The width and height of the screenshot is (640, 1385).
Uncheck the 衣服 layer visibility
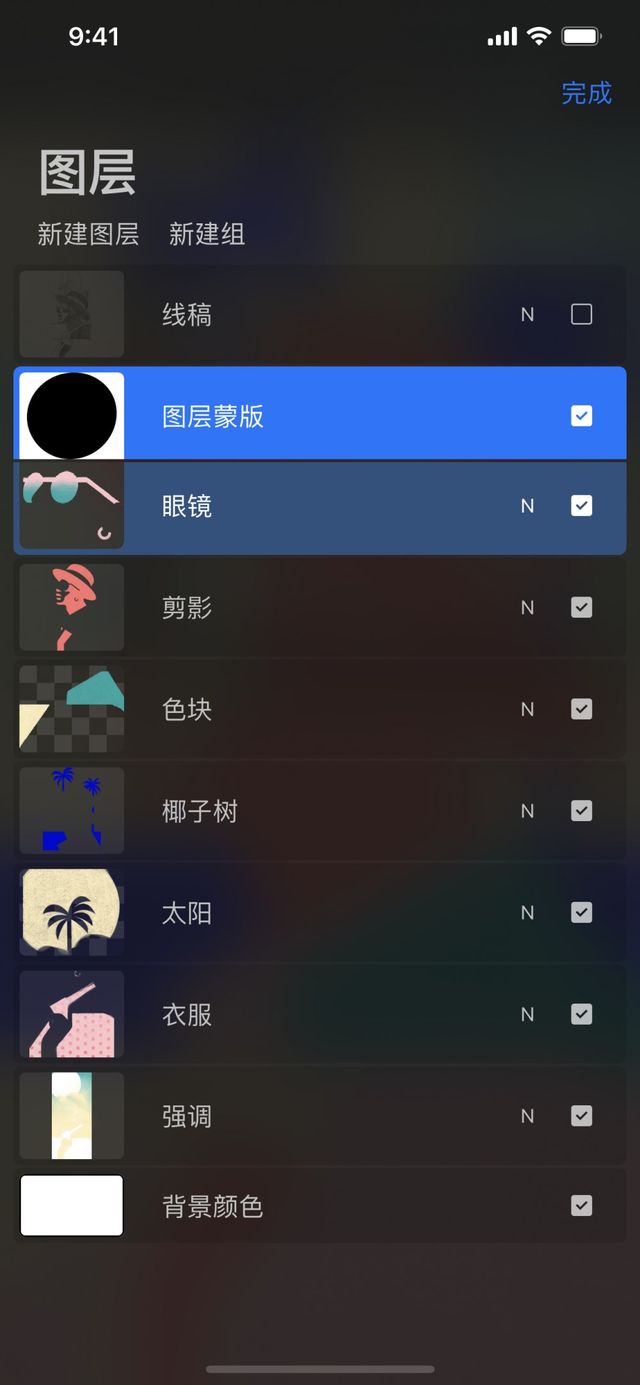(x=581, y=1014)
